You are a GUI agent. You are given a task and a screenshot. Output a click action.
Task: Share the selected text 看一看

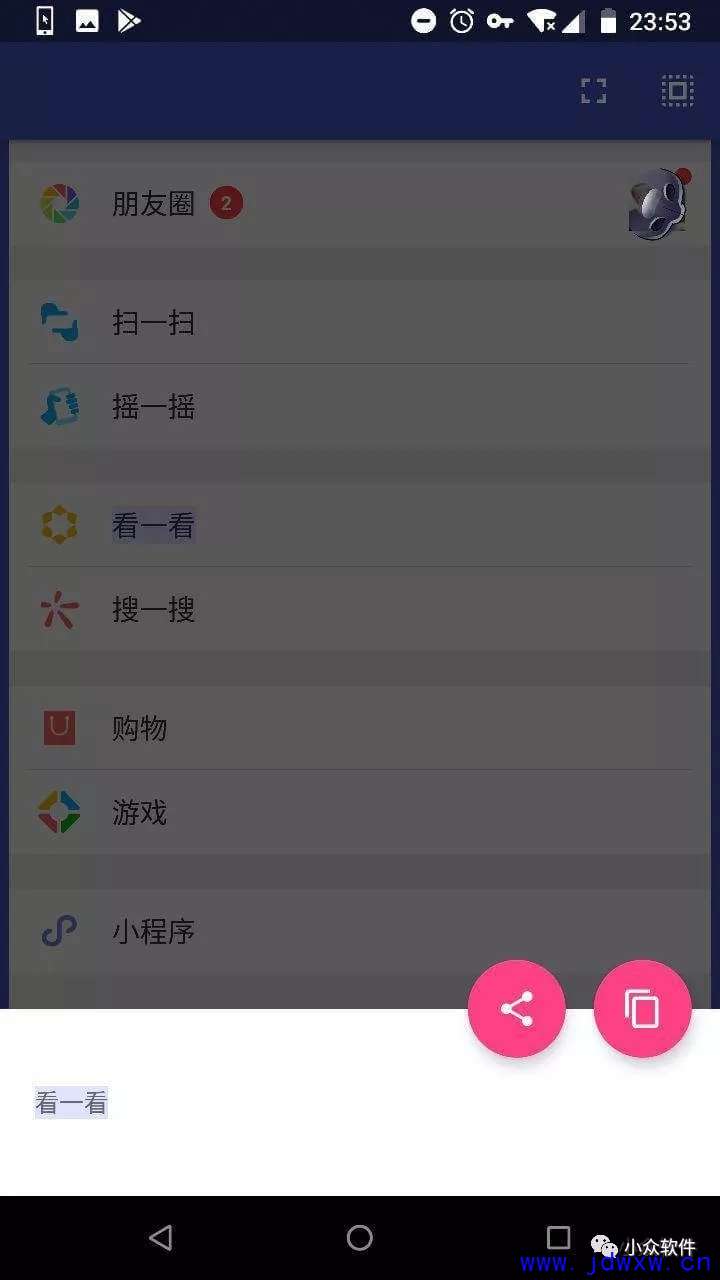click(x=517, y=1008)
